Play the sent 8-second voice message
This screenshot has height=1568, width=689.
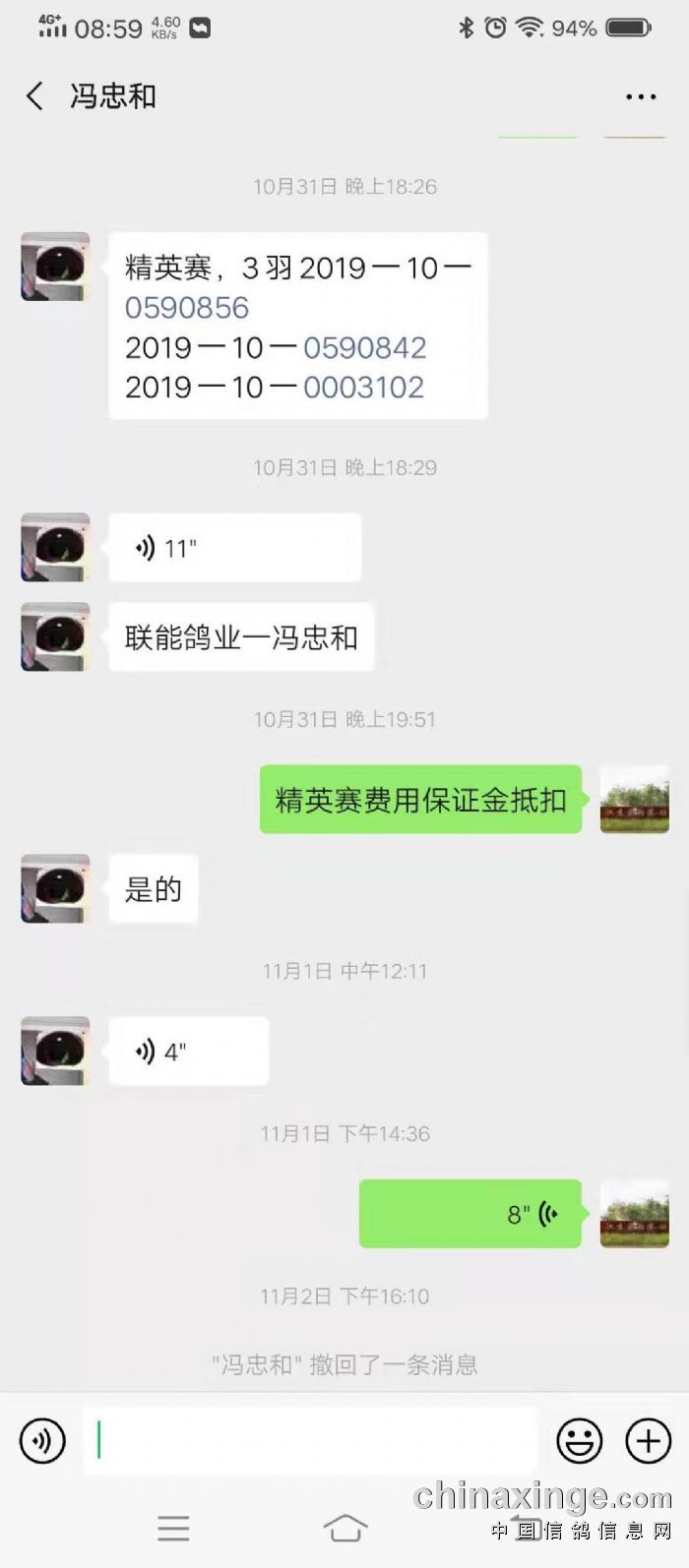[x=470, y=1214]
